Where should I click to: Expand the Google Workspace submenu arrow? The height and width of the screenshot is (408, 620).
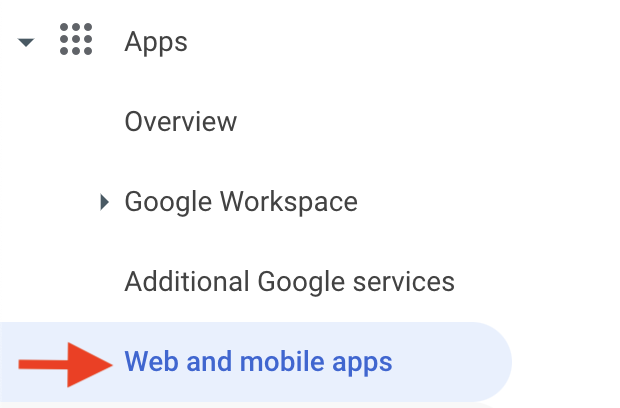(x=105, y=202)
